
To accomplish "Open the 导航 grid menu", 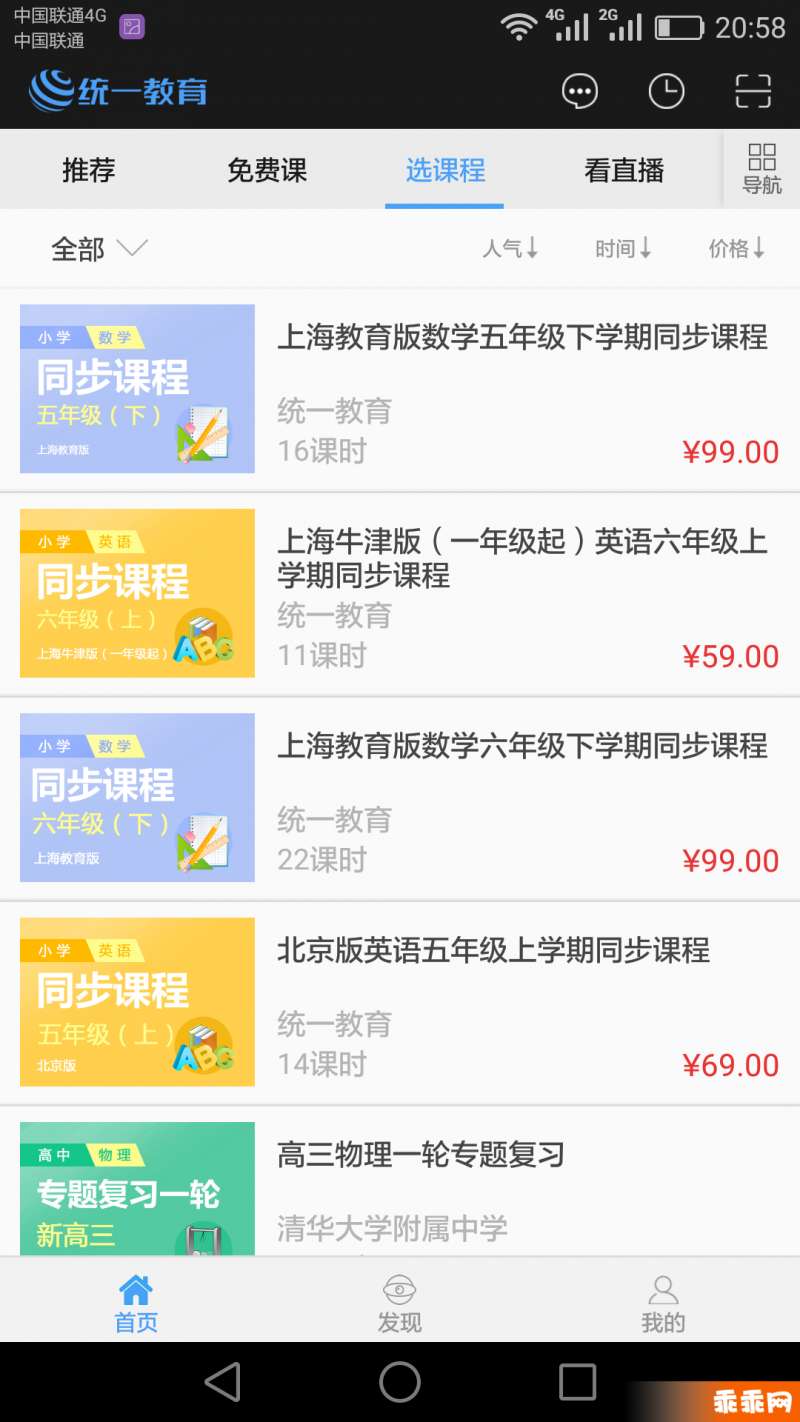I will [x=762, y=169].
